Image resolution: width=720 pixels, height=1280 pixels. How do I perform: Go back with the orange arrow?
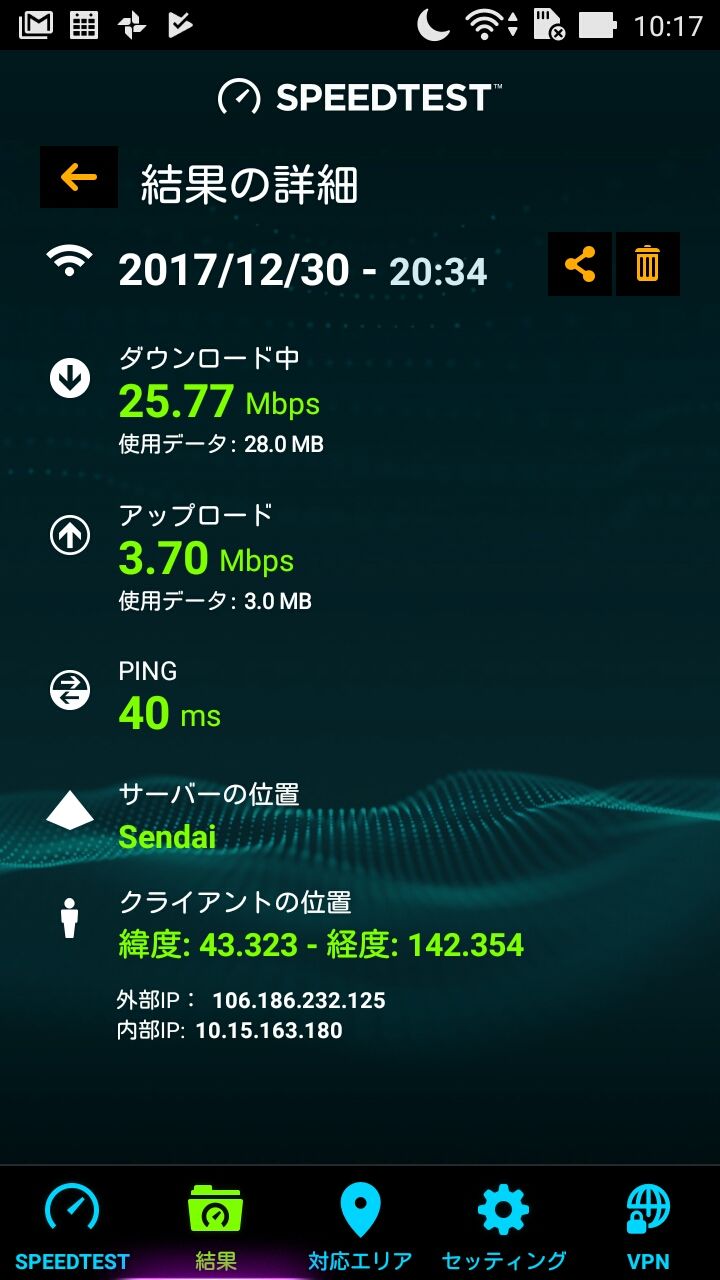(x=79, y=178)
